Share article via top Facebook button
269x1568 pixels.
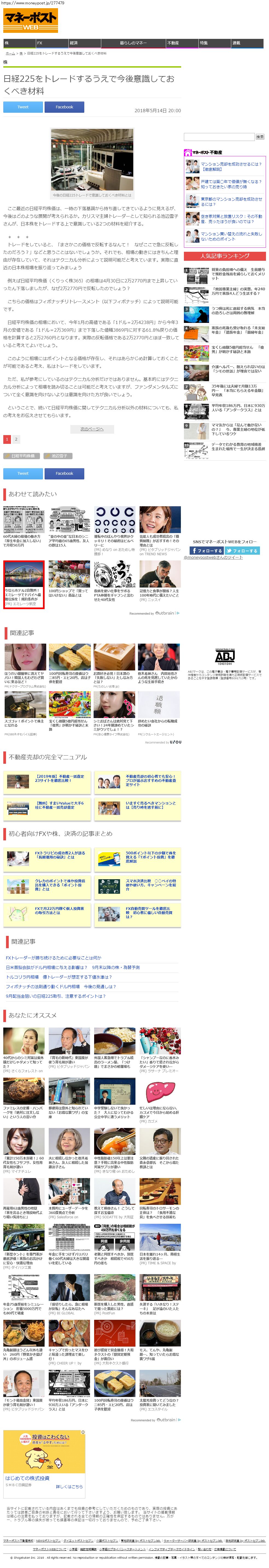64,107
